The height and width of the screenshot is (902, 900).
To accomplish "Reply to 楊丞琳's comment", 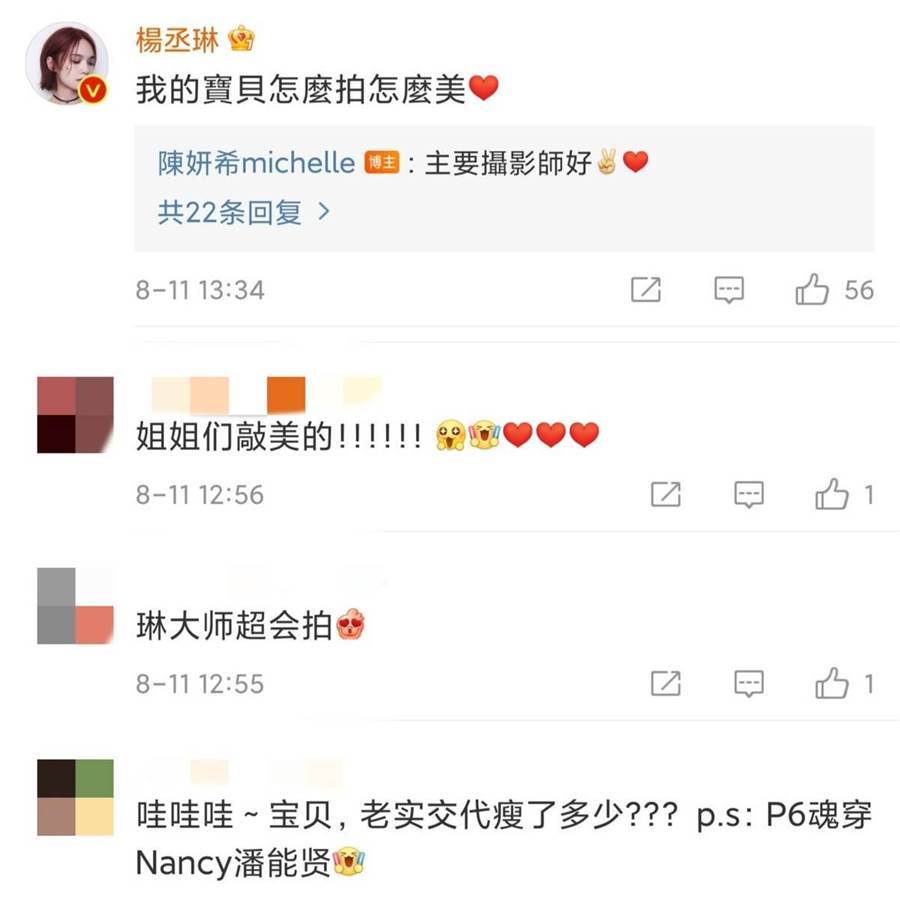I will [729, 290].
